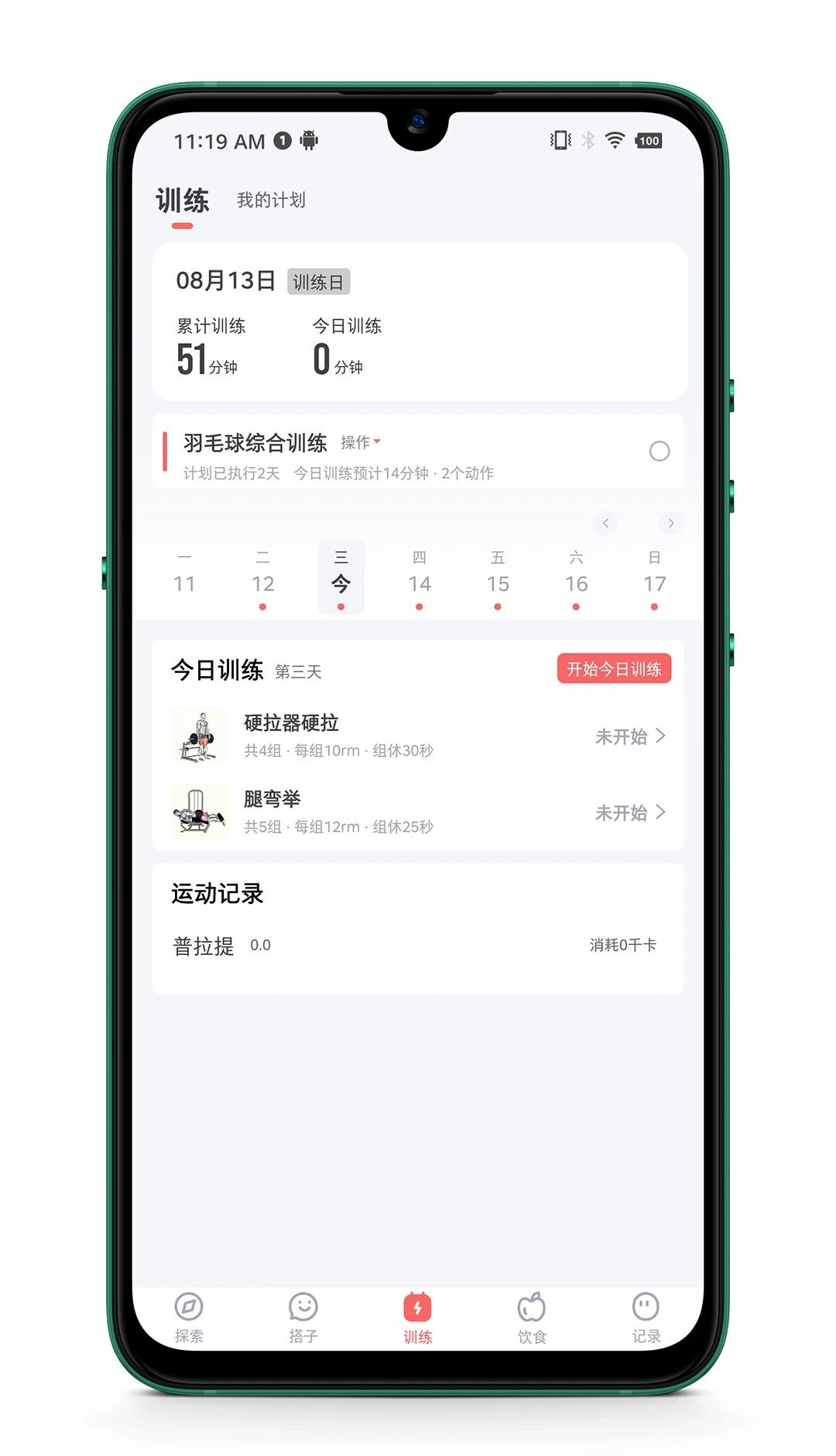Open the 腿弯举 exercise
The width and height of the screenshot is (836, 1456).
pos(418,812)
